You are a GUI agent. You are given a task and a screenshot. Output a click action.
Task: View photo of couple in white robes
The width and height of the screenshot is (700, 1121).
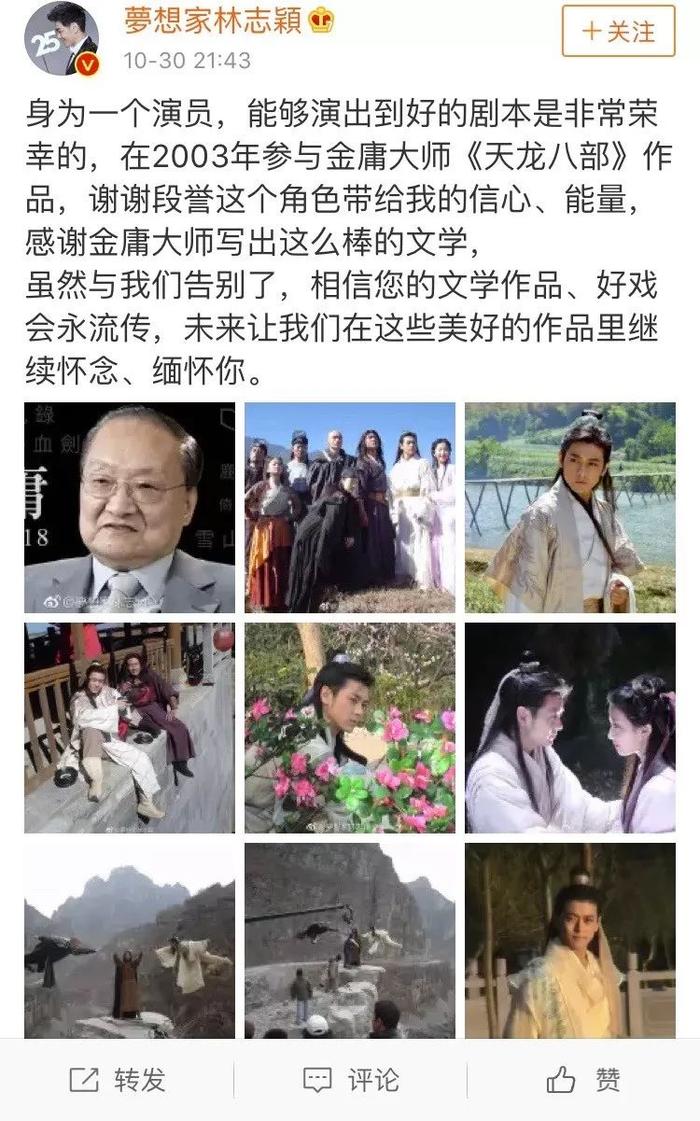[570, 728]
